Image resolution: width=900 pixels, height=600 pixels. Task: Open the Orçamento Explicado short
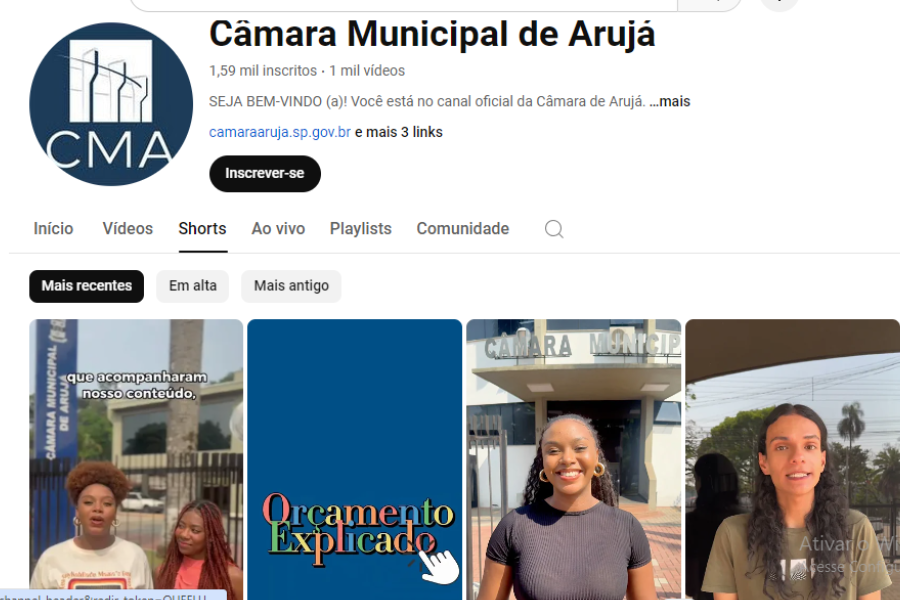(354, 460)
